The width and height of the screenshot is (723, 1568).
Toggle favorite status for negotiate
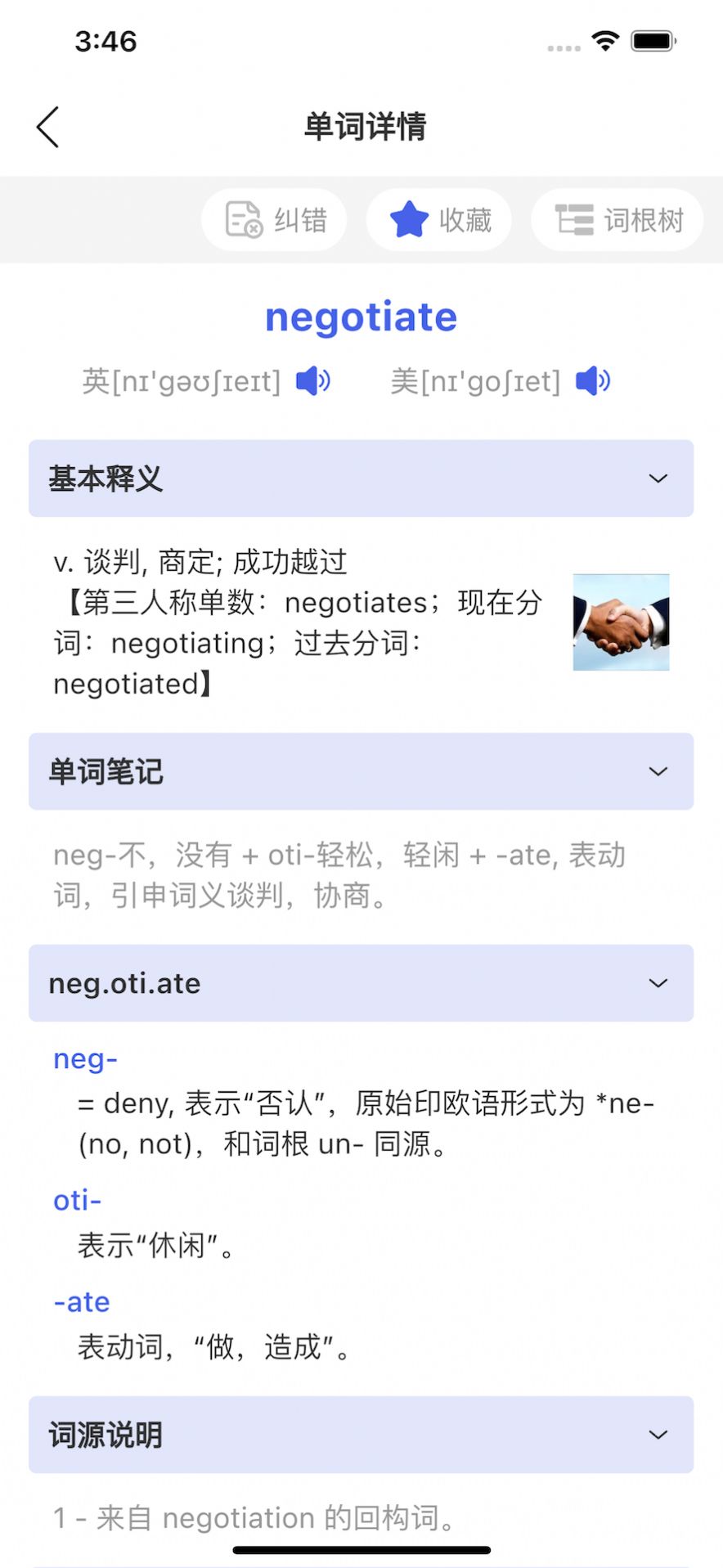(x=438, y=219)
